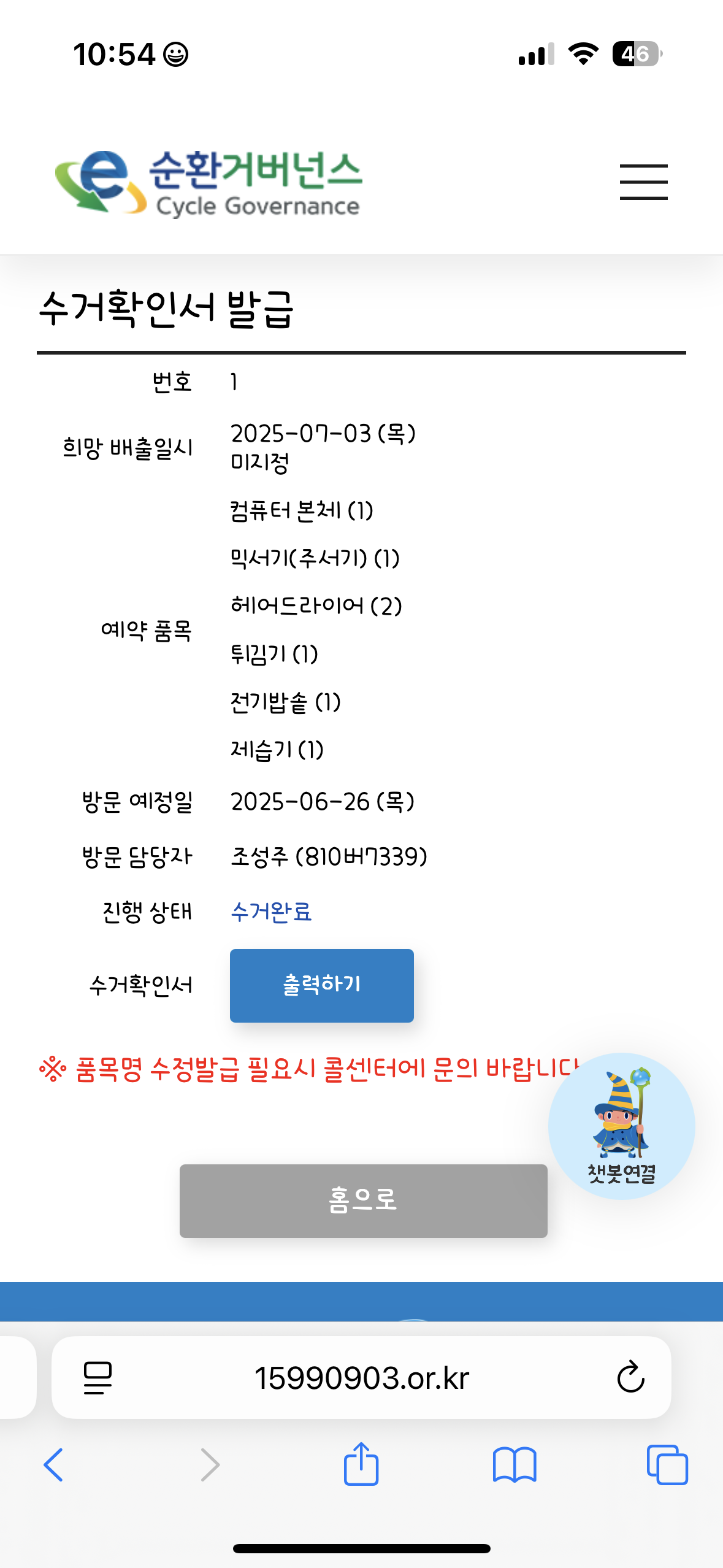Reload the page in Safari
This screenshot has height=1568, width=723.
click(x=630, y=1377)
